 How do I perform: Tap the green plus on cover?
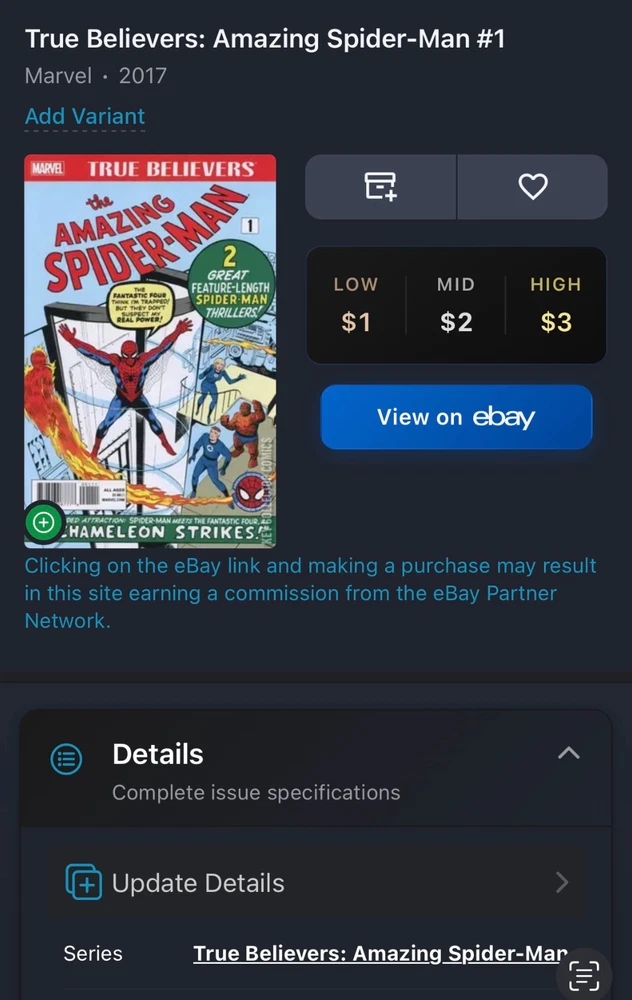tap(43, 522)
